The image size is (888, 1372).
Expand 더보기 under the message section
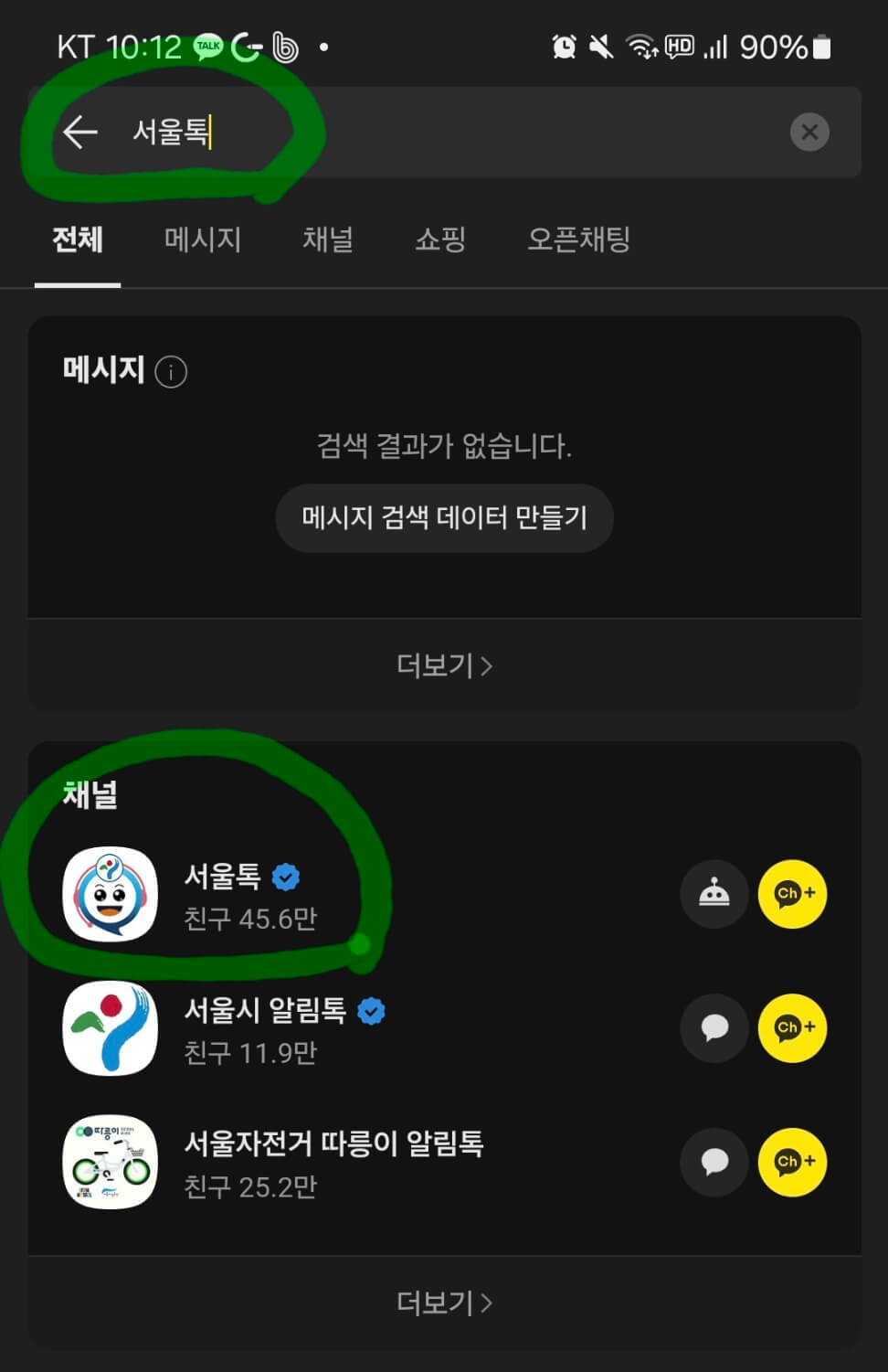pyautogui.click(x=444, y=665)
